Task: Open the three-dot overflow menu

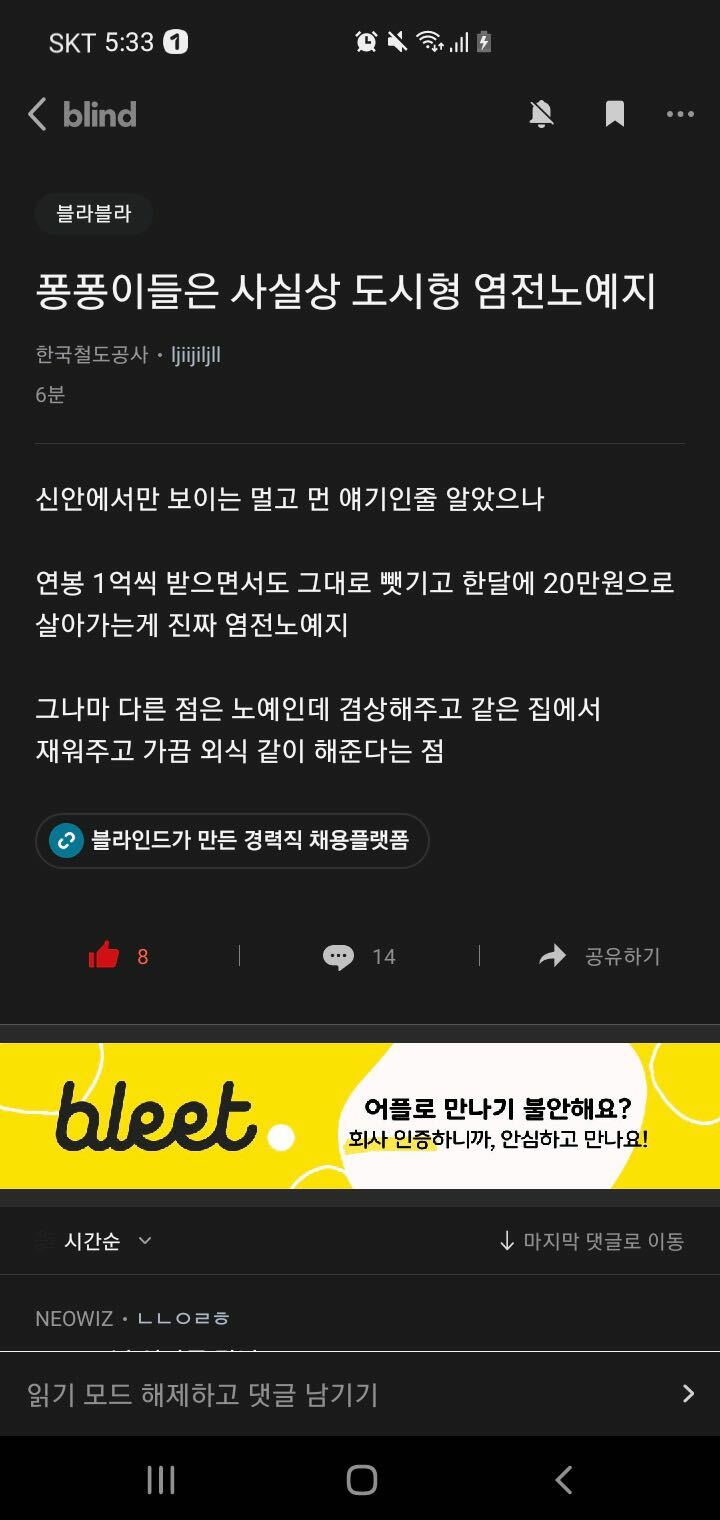Action: [x=680, y=114]
